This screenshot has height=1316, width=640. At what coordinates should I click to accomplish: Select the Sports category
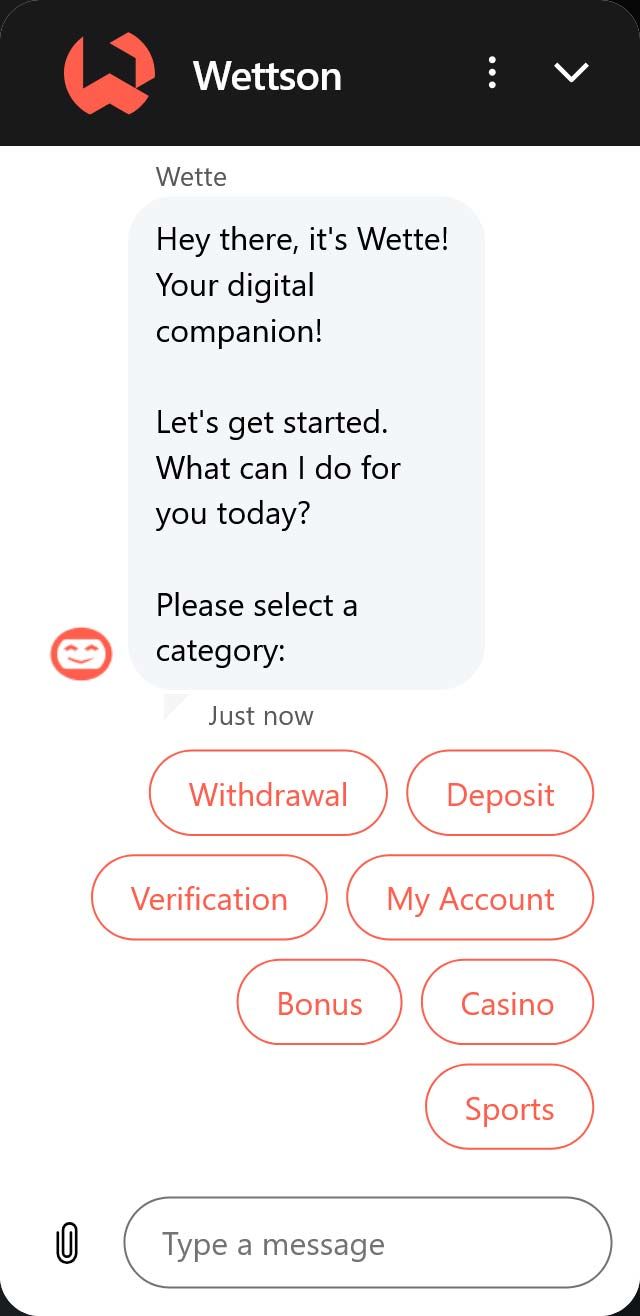(x=509, y=1108)
